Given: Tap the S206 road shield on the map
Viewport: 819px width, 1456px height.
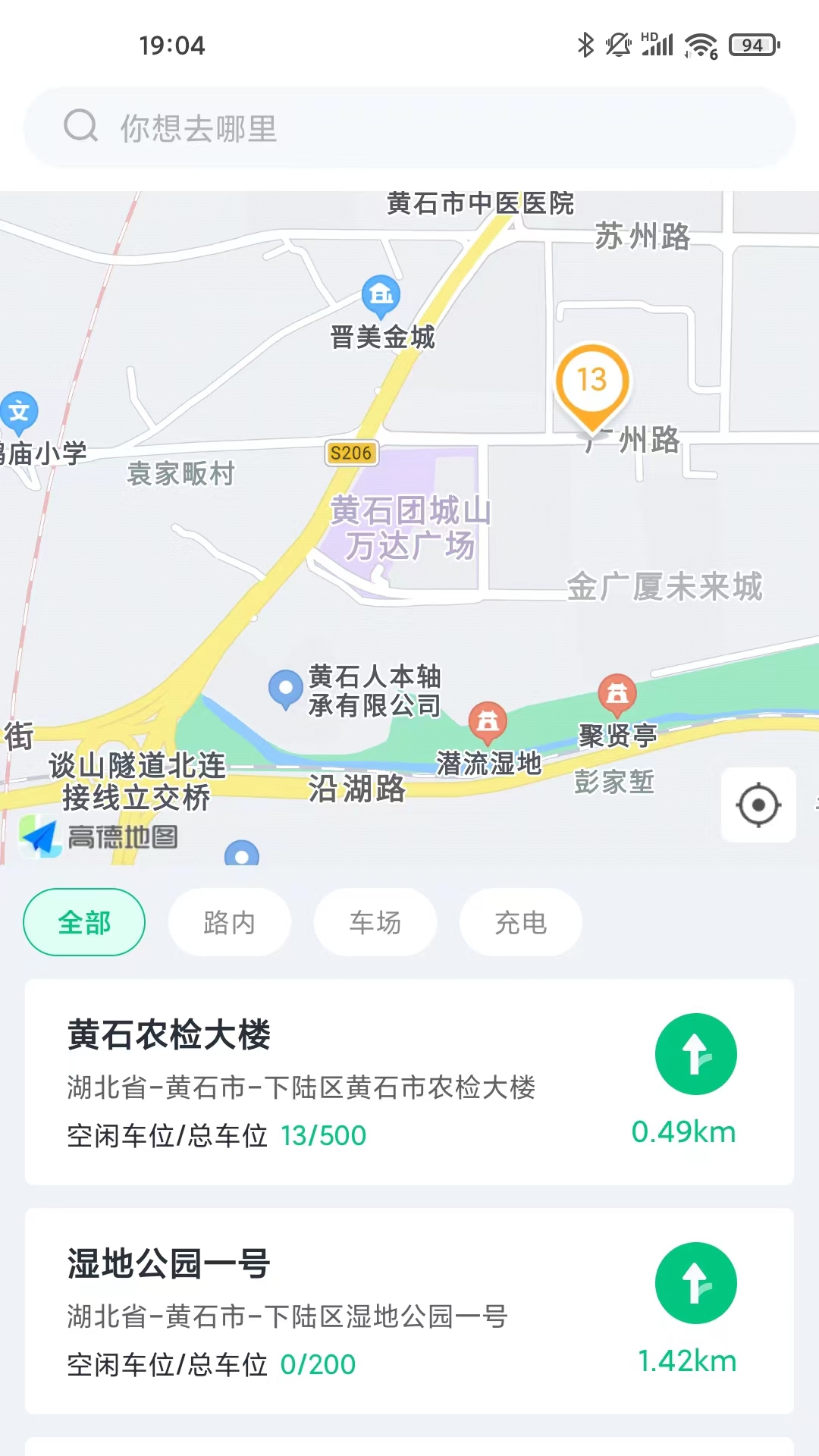Looking at the screenshot, I should coord(350,453).
